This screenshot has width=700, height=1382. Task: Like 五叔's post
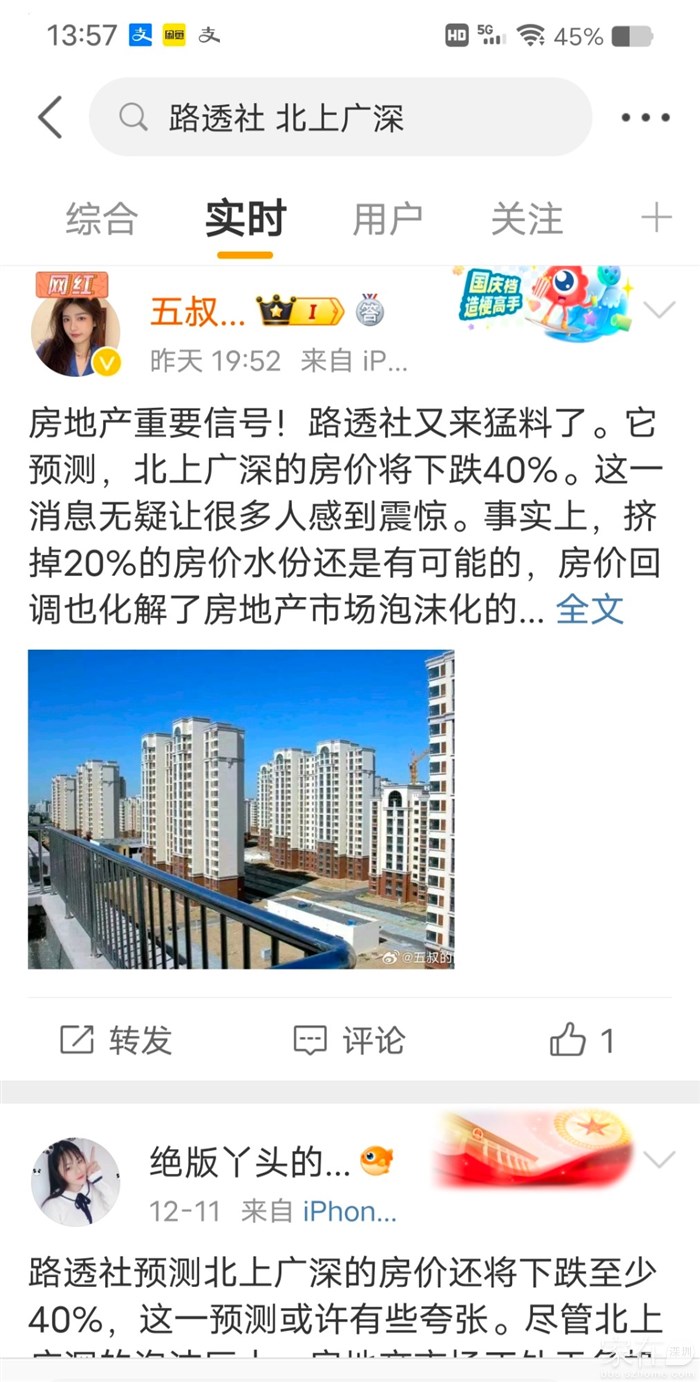click(582, 1041)
